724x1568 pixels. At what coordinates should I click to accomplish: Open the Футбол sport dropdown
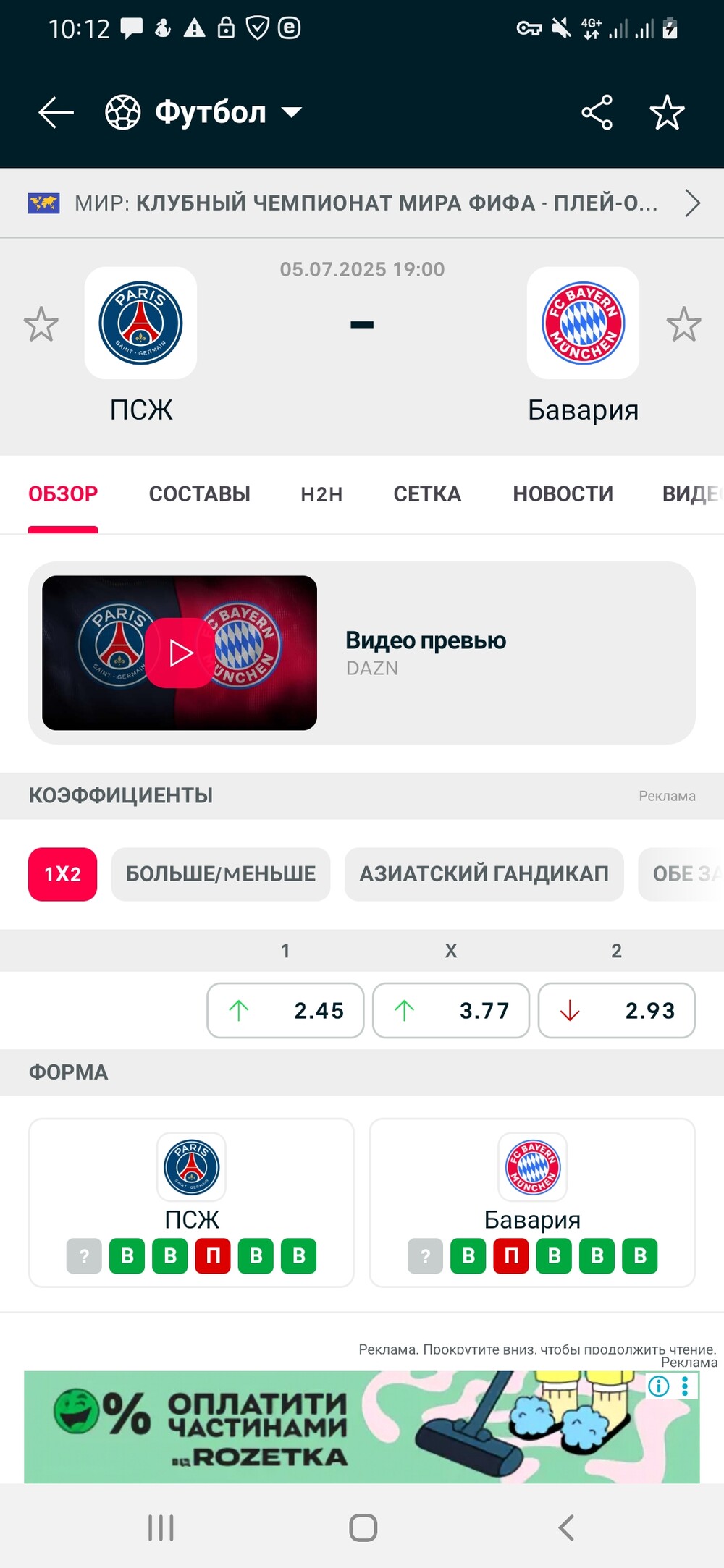(x=203, y=113)
